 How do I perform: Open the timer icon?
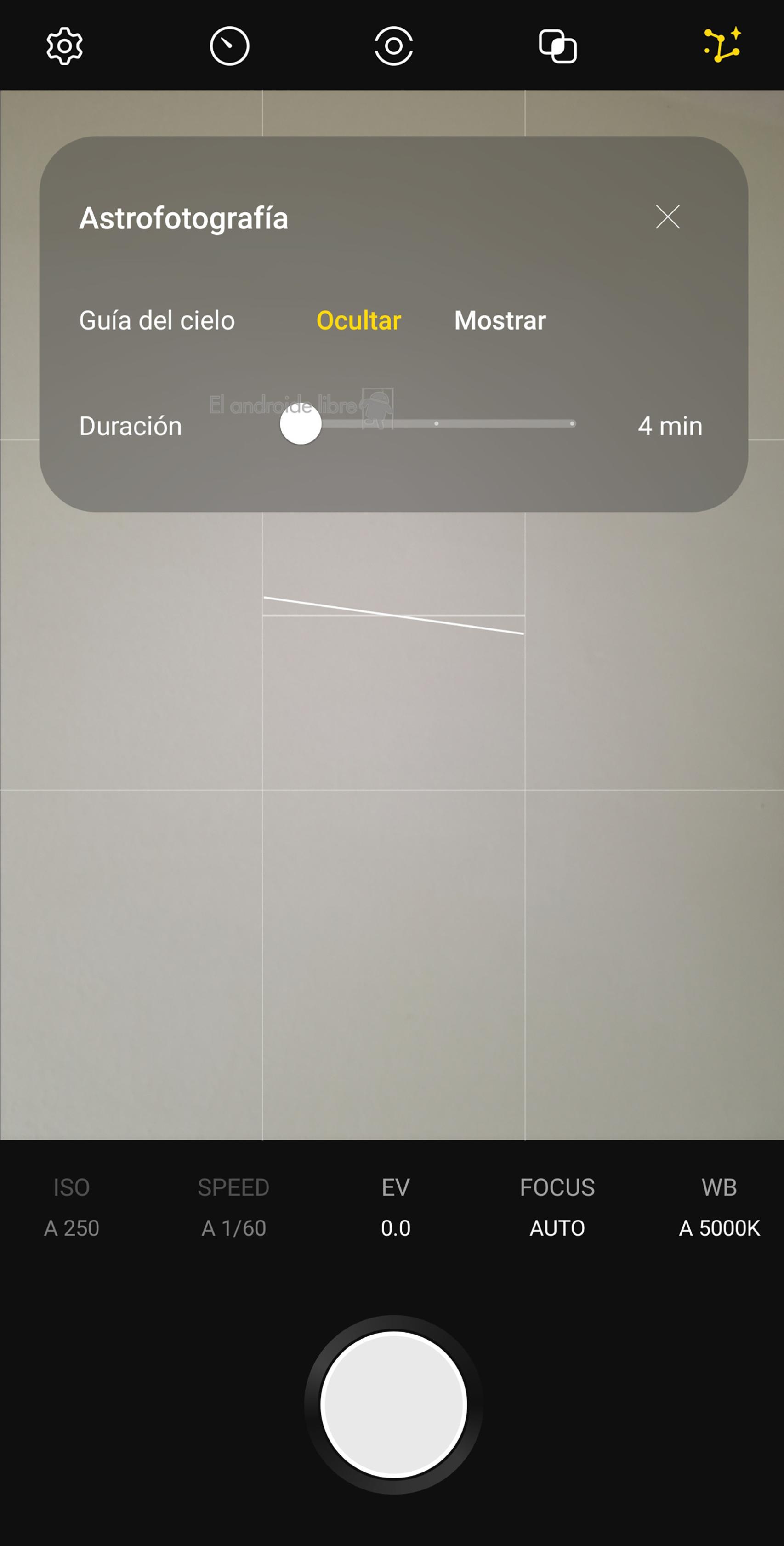click(229, 46)
